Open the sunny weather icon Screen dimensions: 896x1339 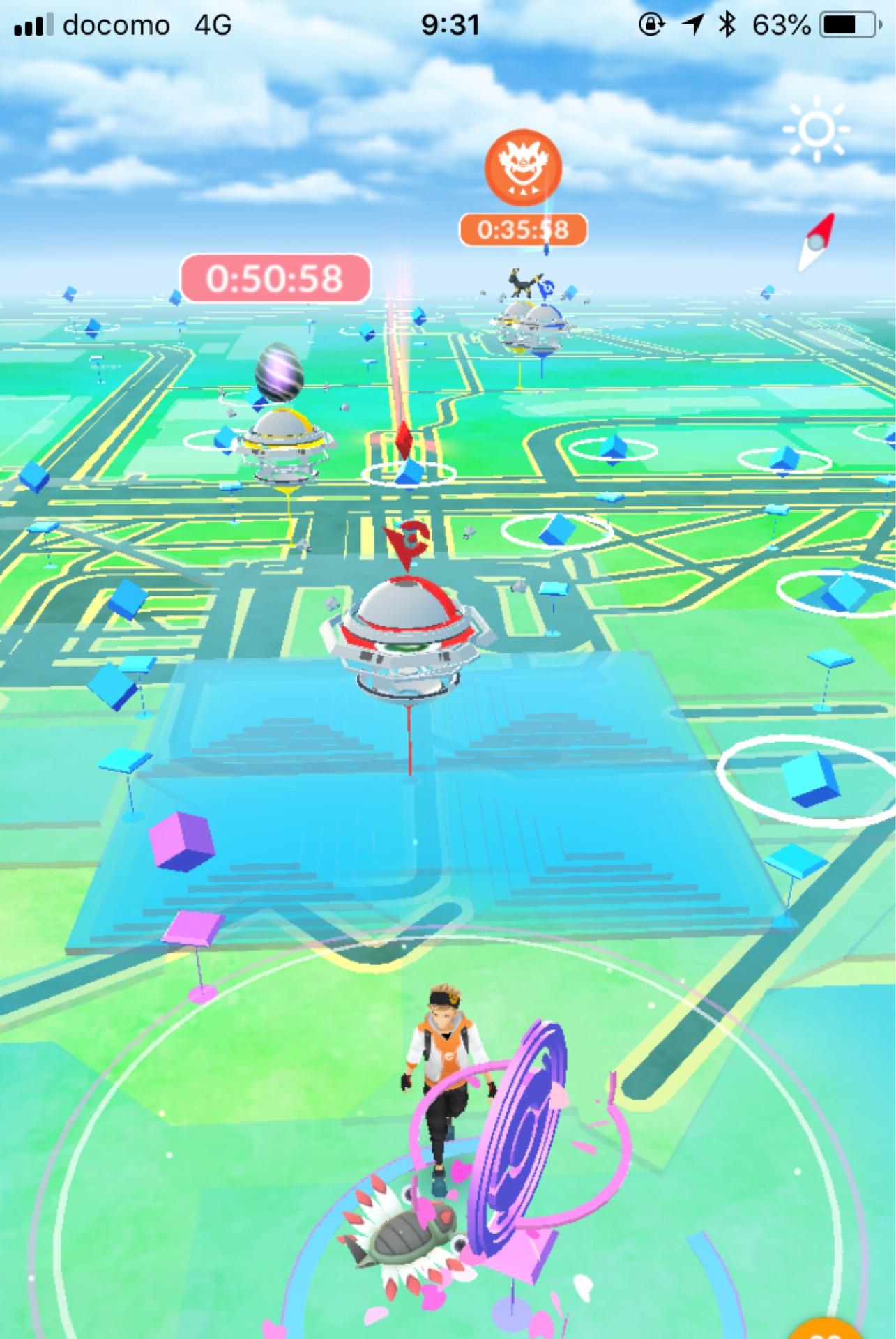click(x=815, y=131)
